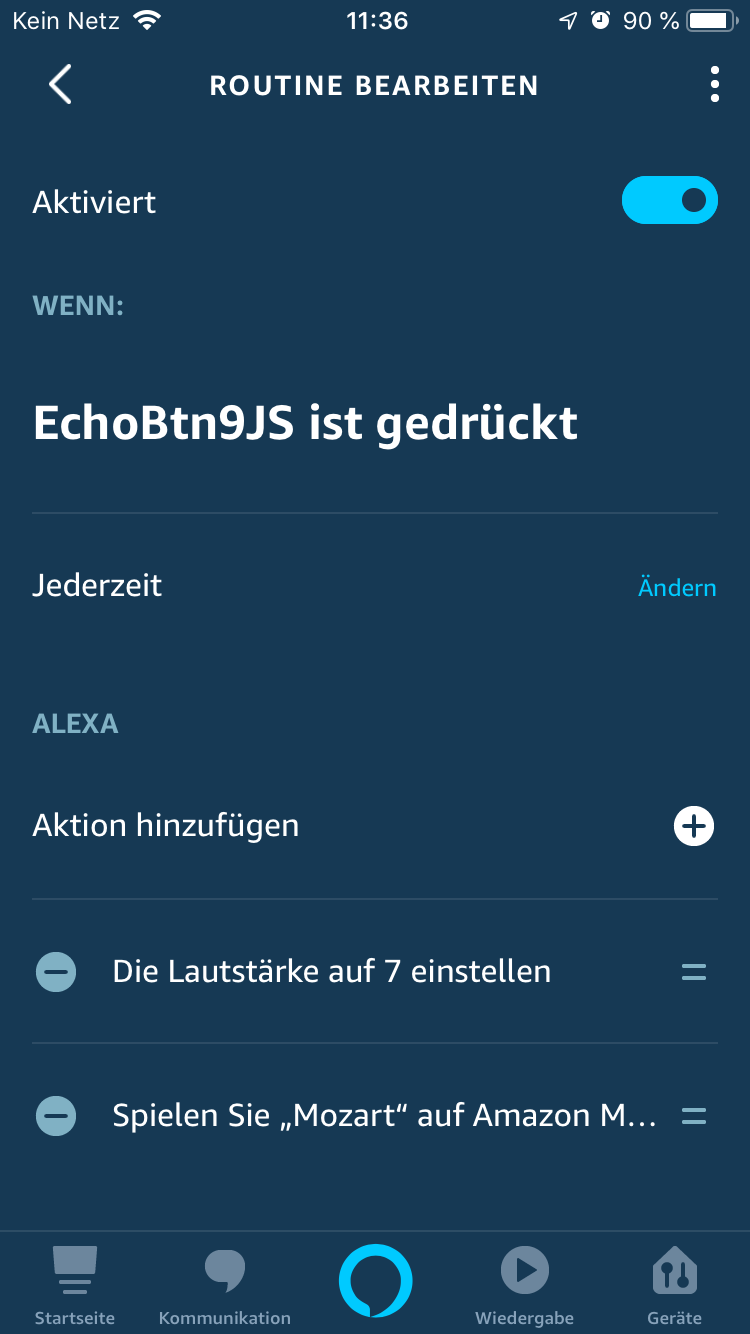750x1334 pixels.
Task: Switch to the Startseite tab
Action: pos(75,1285)
